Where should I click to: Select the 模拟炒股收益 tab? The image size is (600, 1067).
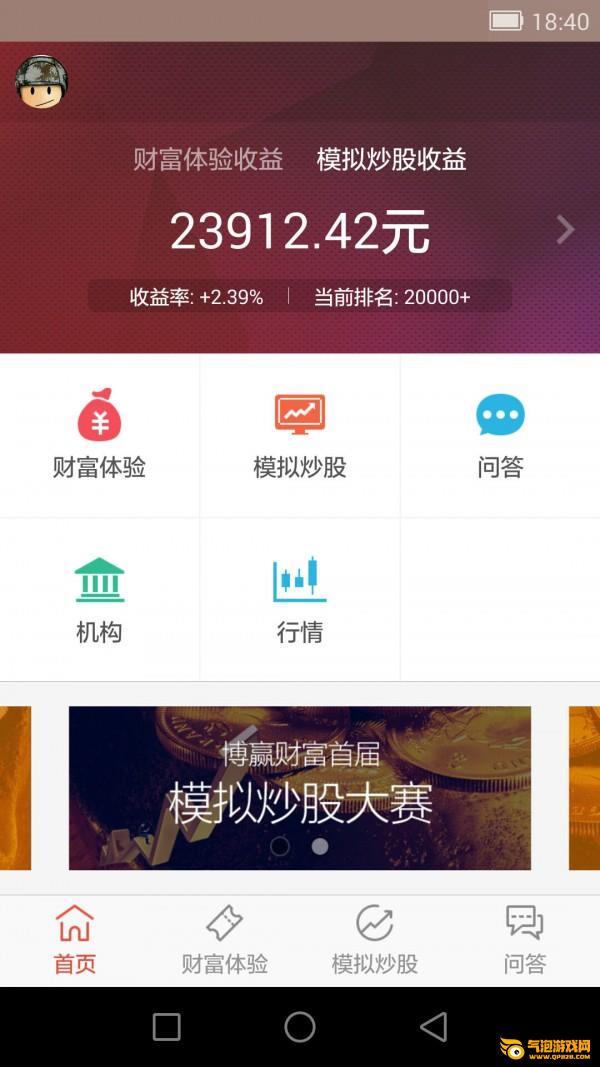(x=391, y=159)
